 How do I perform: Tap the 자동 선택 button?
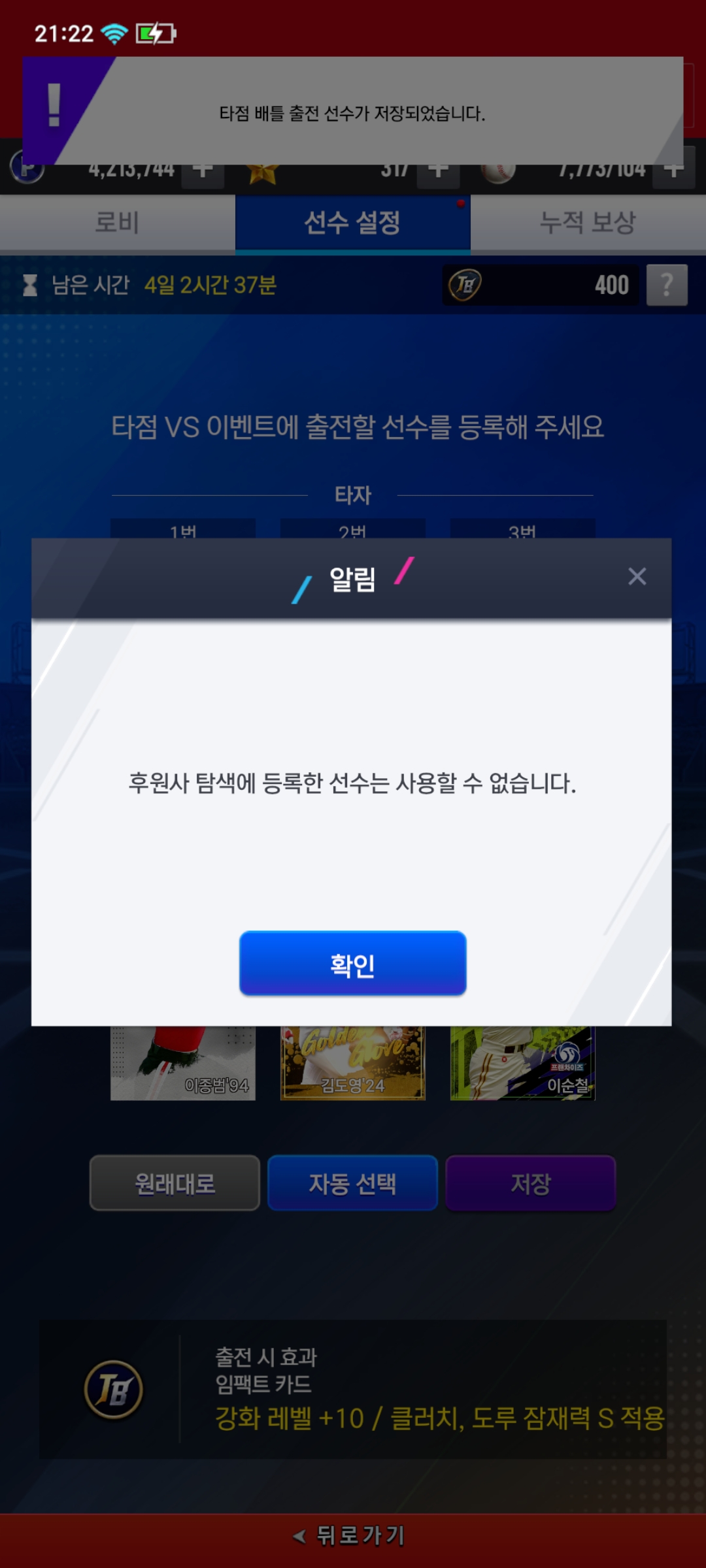coord(352,1183)
